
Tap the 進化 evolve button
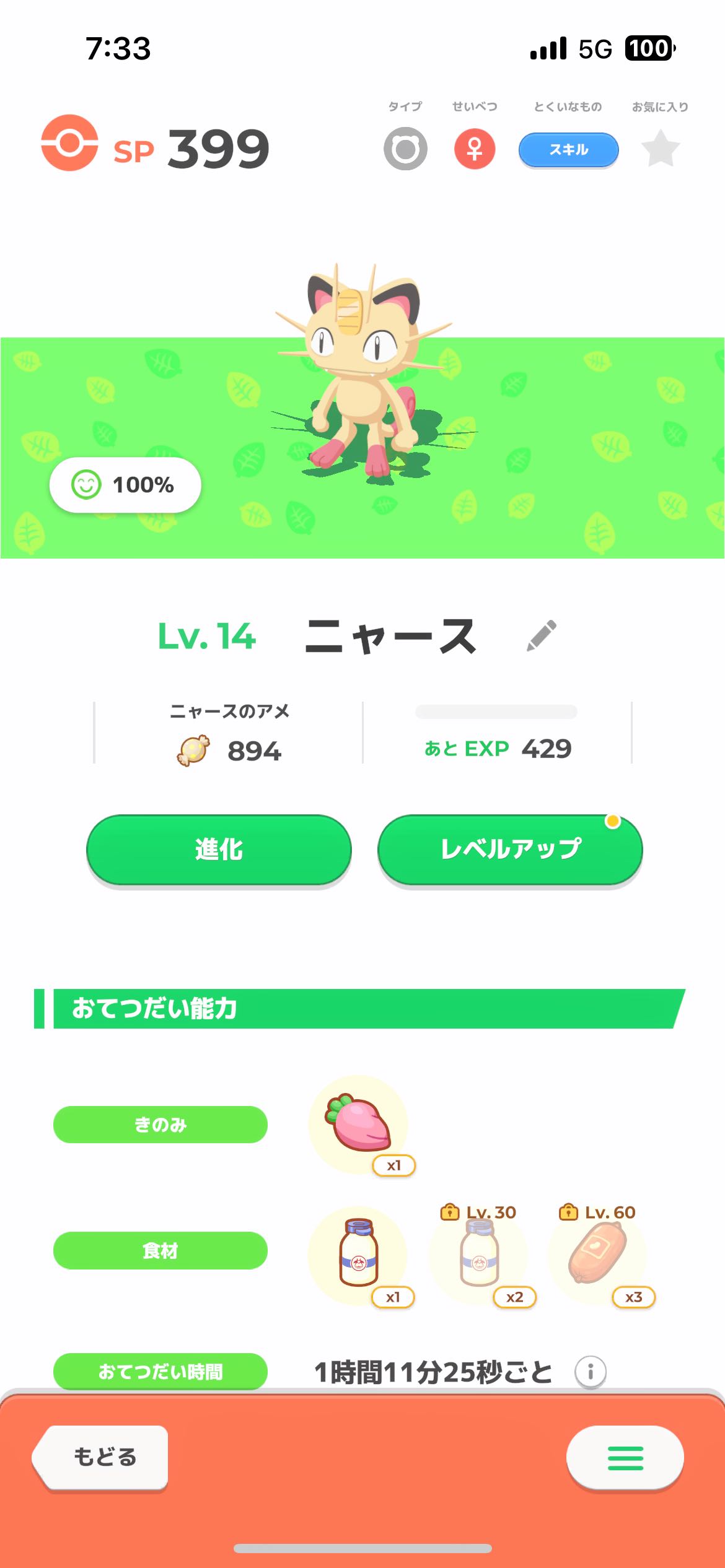[x=219, y=849]
